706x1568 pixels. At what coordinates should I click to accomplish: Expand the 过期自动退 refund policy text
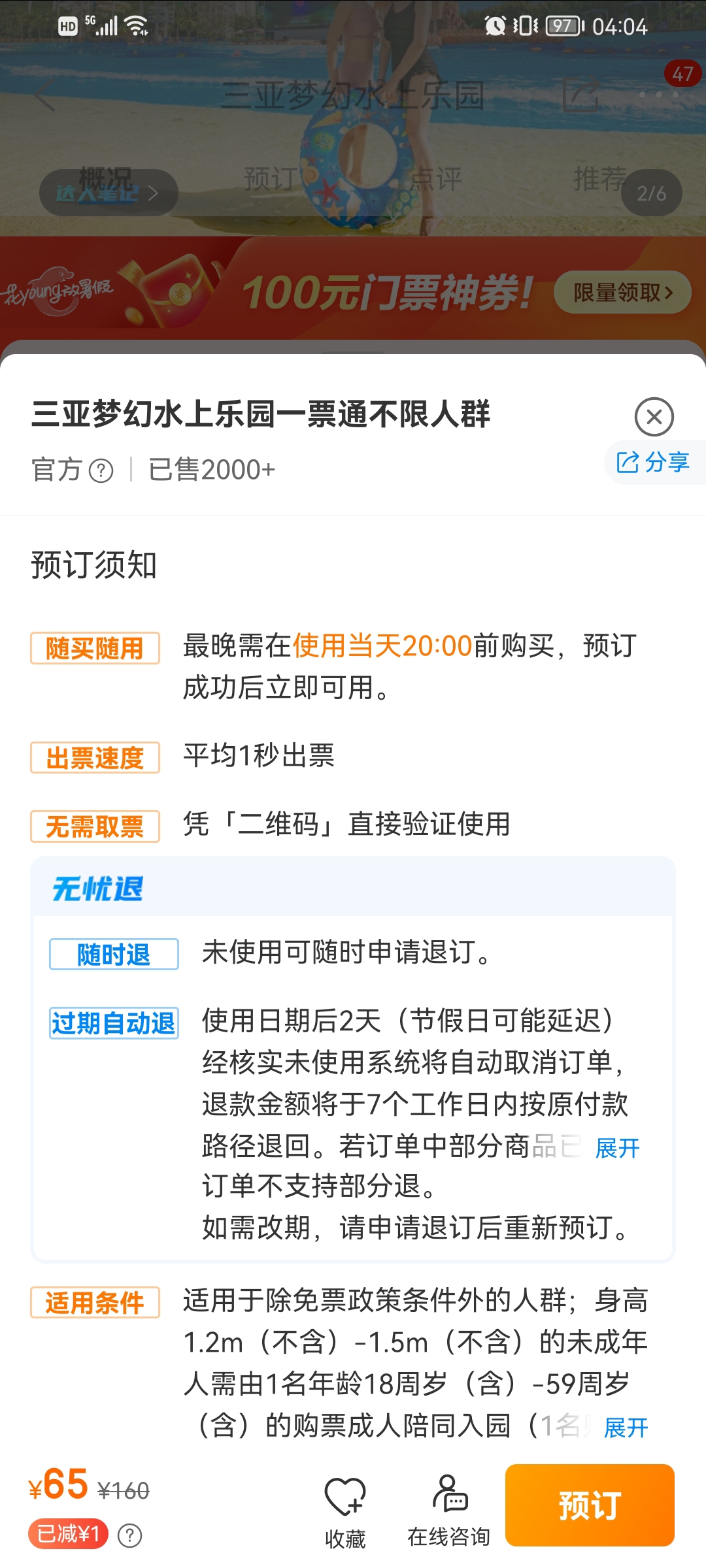click(617, 1147)
